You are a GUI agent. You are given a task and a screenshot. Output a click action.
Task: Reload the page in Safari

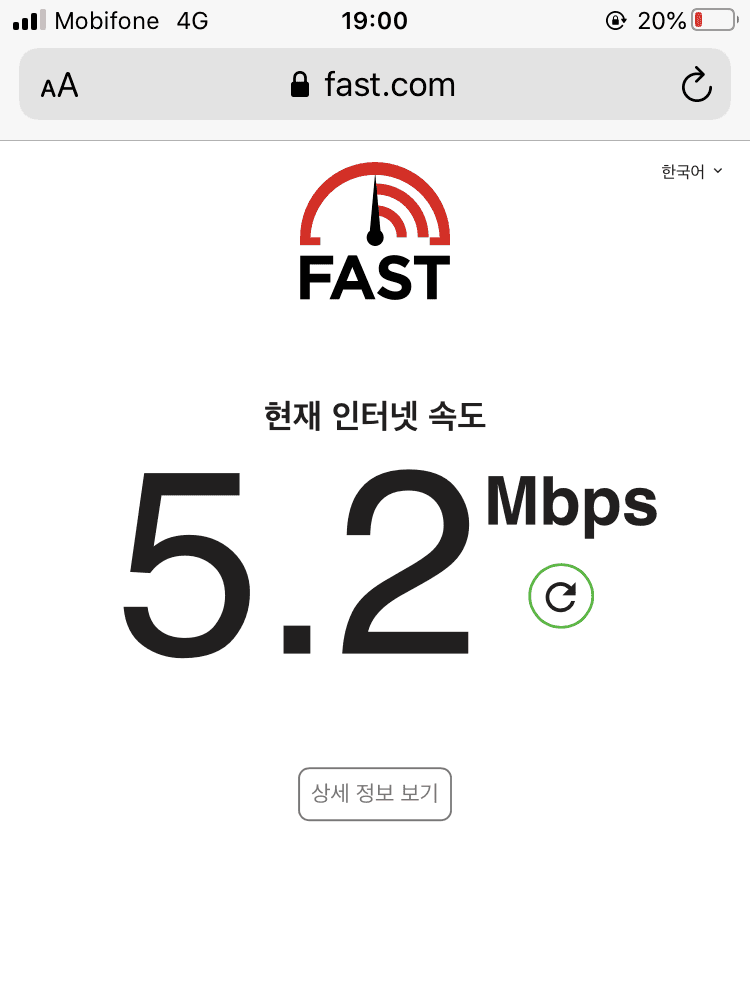click(696, 86)
